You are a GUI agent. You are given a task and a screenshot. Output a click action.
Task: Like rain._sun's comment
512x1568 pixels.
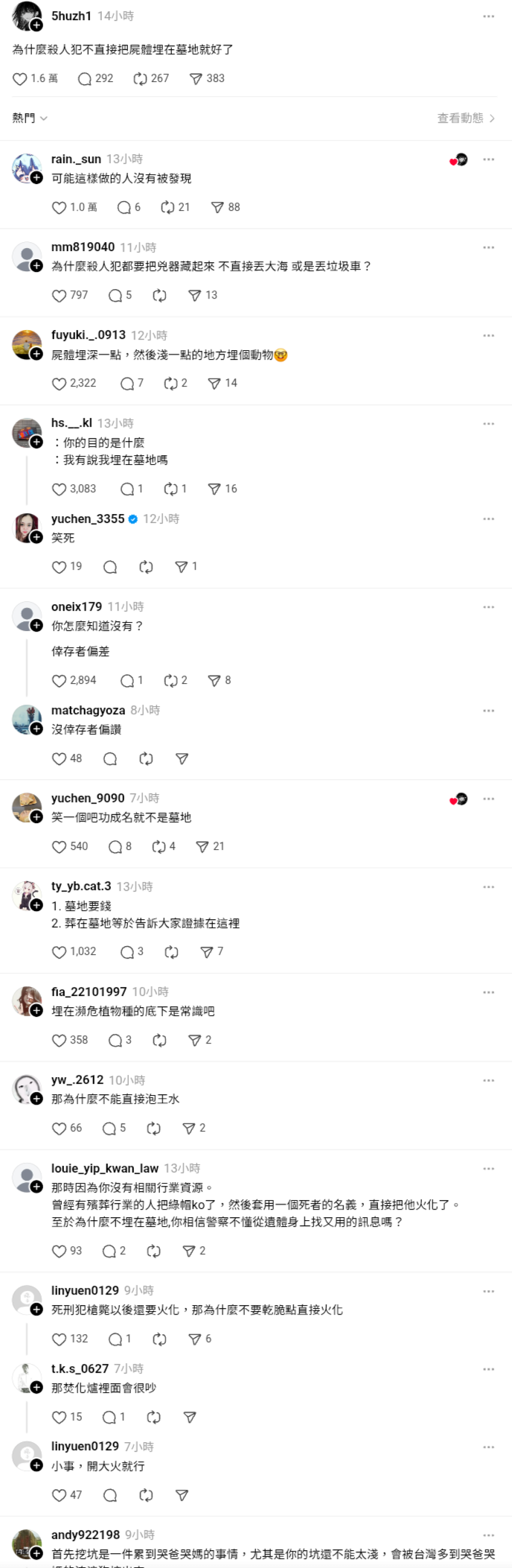60,208
